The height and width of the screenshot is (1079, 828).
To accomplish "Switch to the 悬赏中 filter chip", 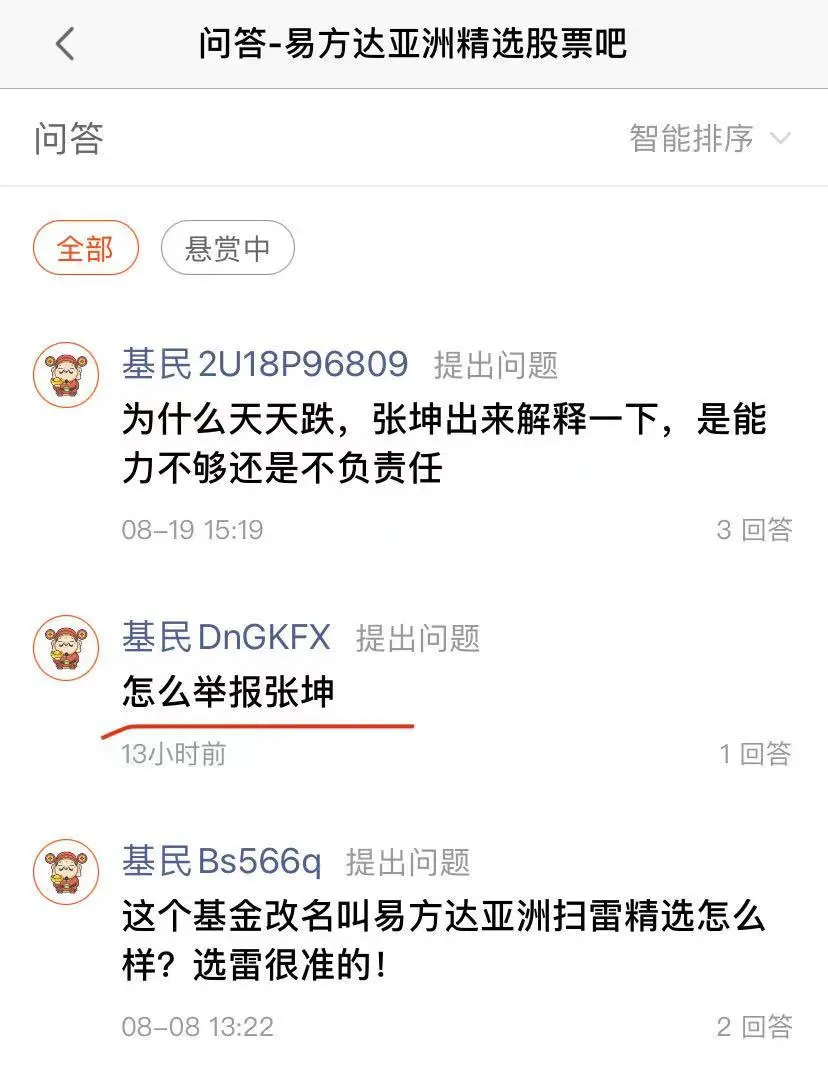I will [x=227, y=248].
